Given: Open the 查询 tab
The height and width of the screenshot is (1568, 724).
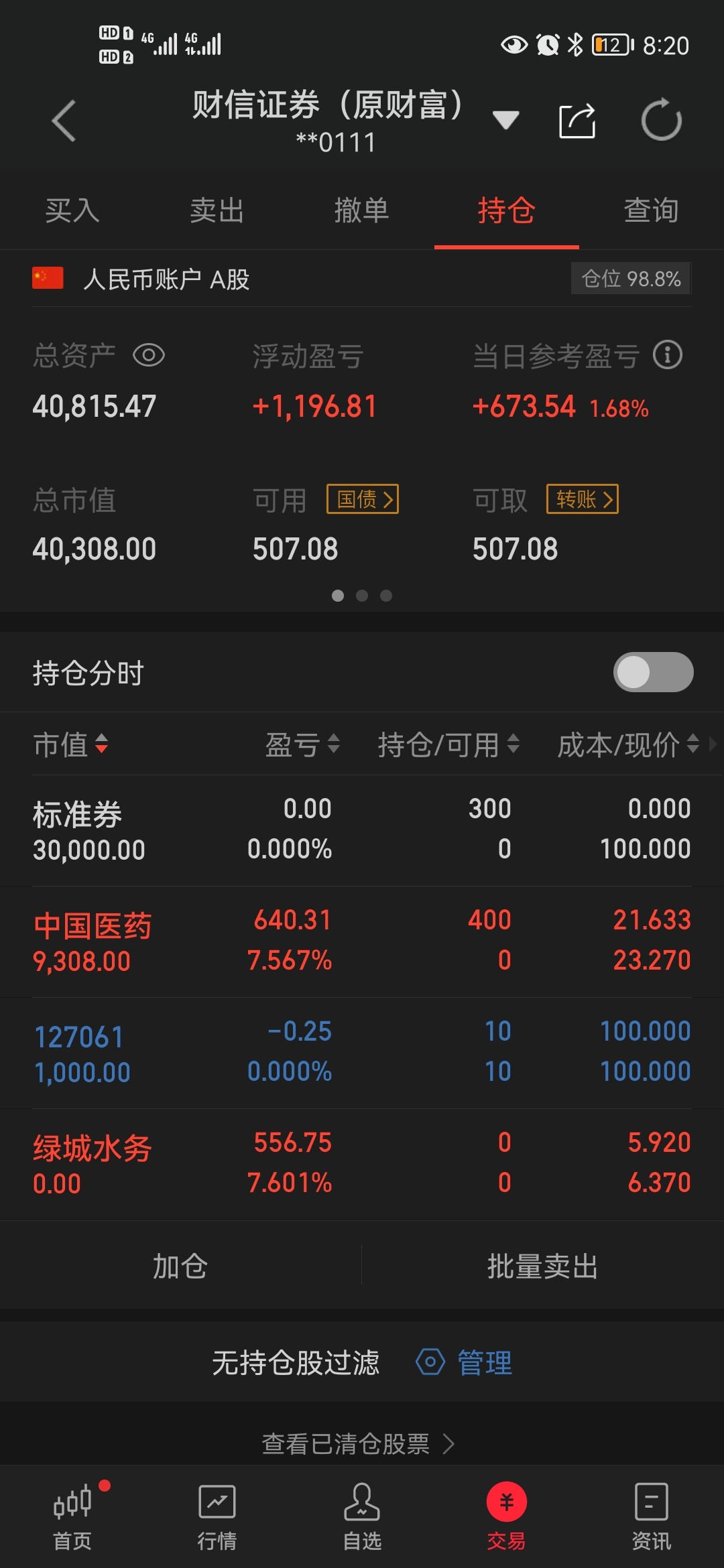Looking at the screenshot, I should [x=652, y=210].
